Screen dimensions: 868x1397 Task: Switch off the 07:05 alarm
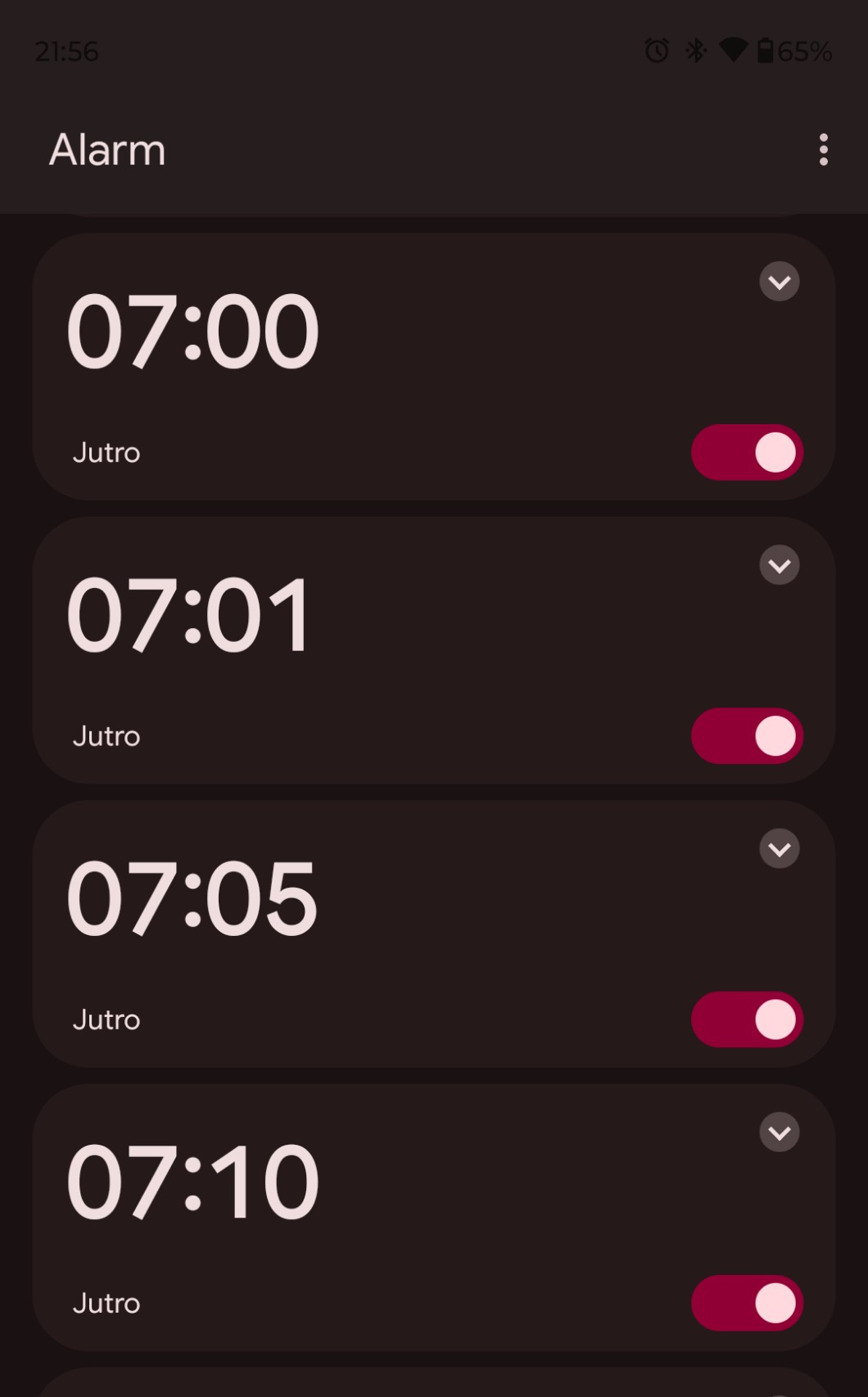point(746,1019)
